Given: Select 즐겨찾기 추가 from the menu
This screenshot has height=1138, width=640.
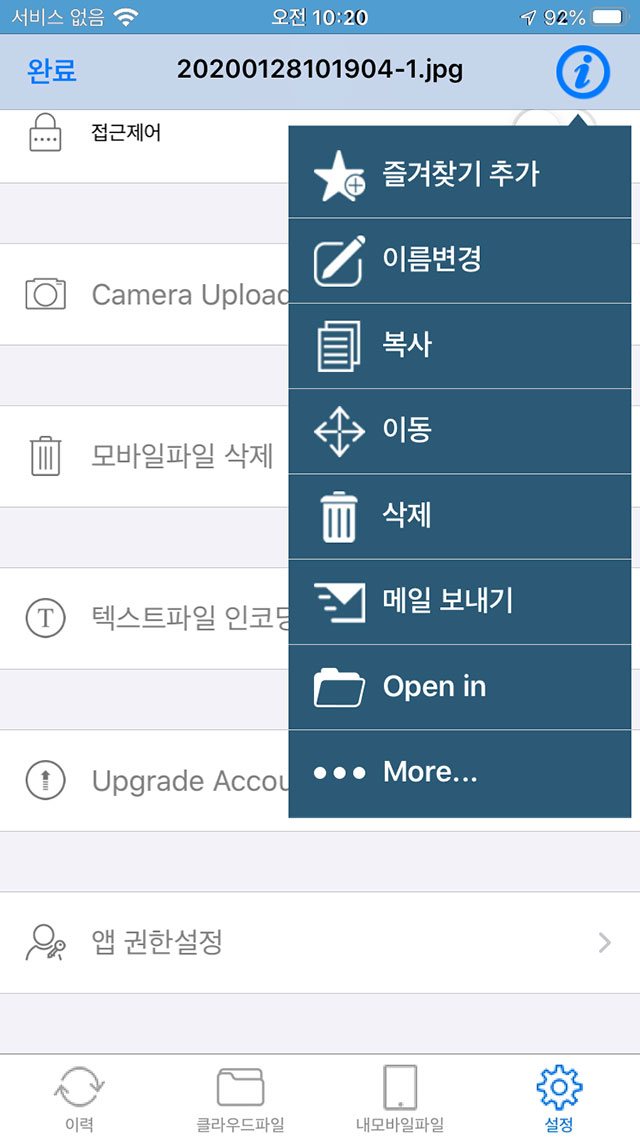Looking at the screenshot, I should click(x=460, y=174).
